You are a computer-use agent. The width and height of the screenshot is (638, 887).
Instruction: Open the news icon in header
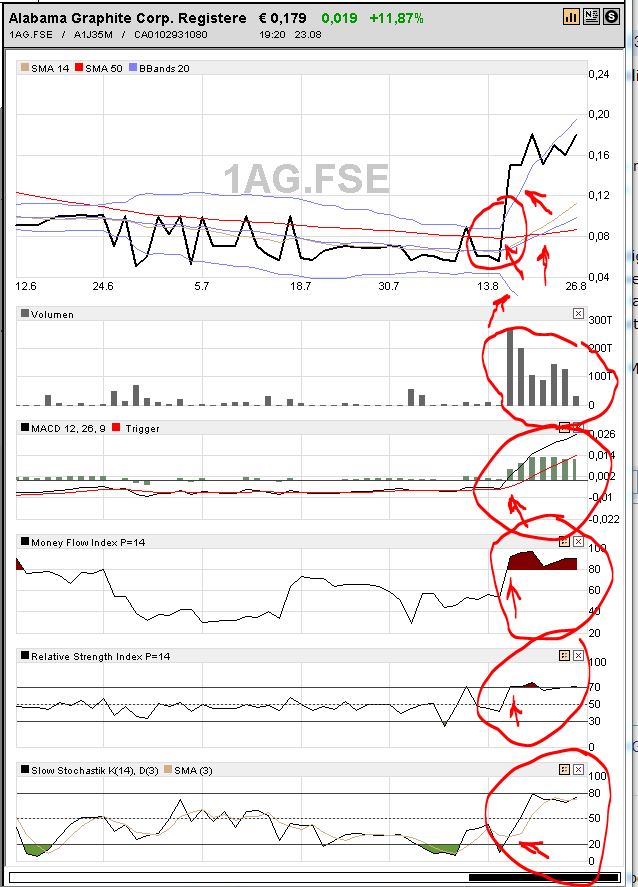coord(591,16)
